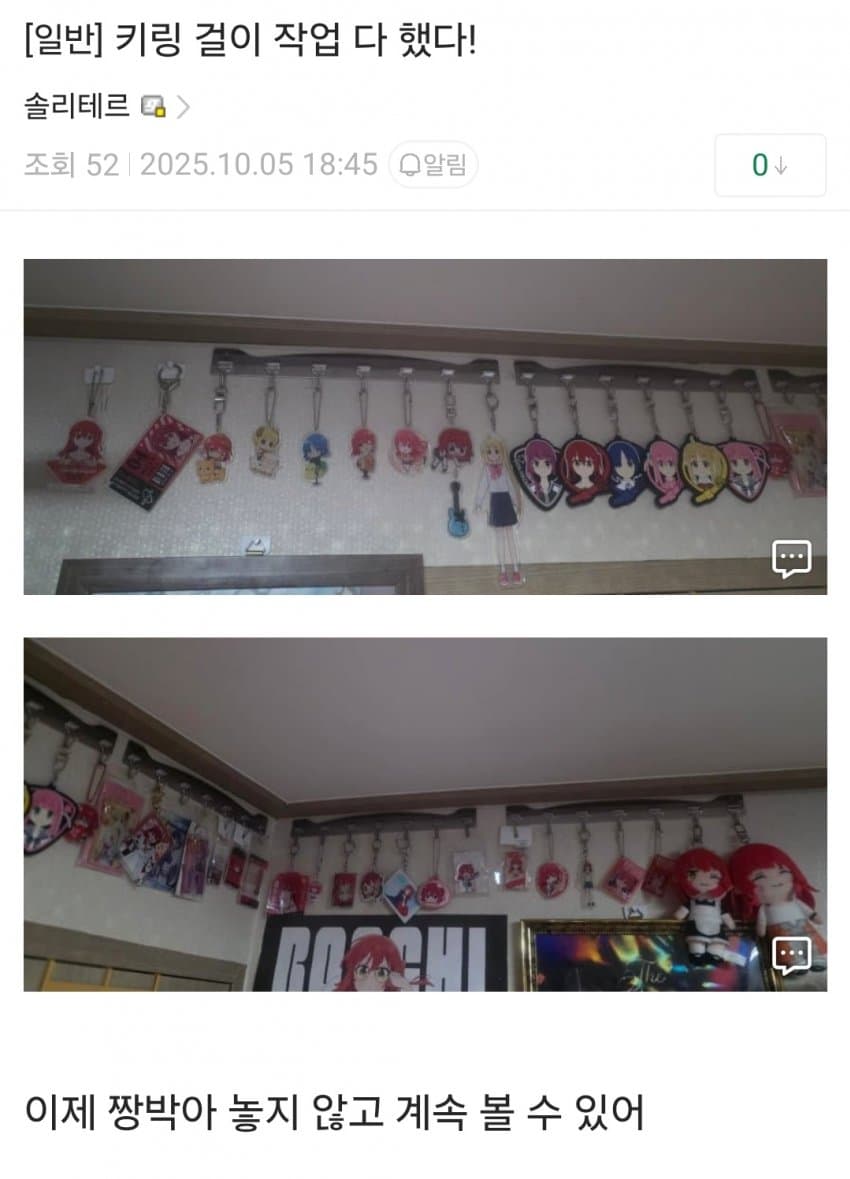Tap the 알림 notification button
Image resolution: width=850 pixels, height=1179 pixels.
(434, 165)
